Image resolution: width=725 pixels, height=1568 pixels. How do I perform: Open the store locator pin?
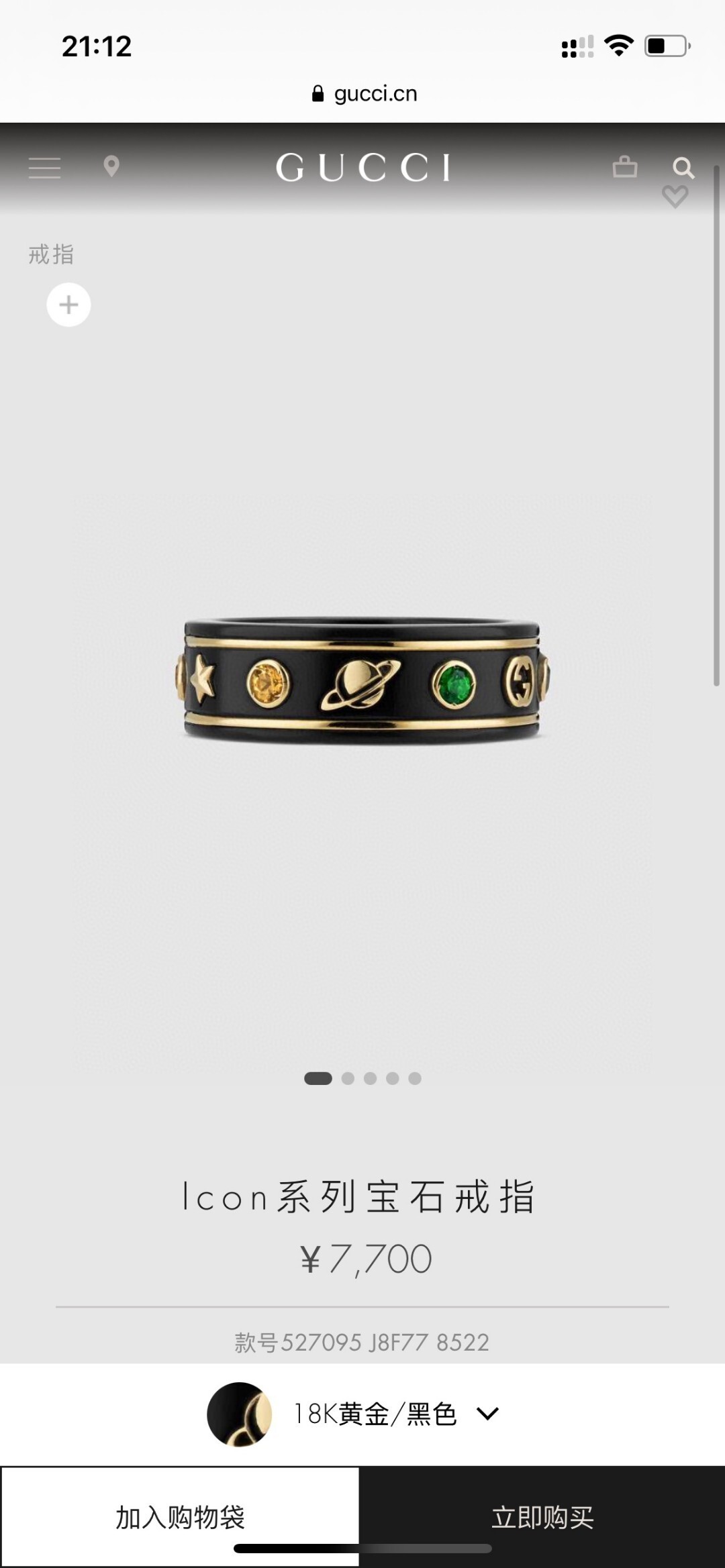click(x=111, y=166)
